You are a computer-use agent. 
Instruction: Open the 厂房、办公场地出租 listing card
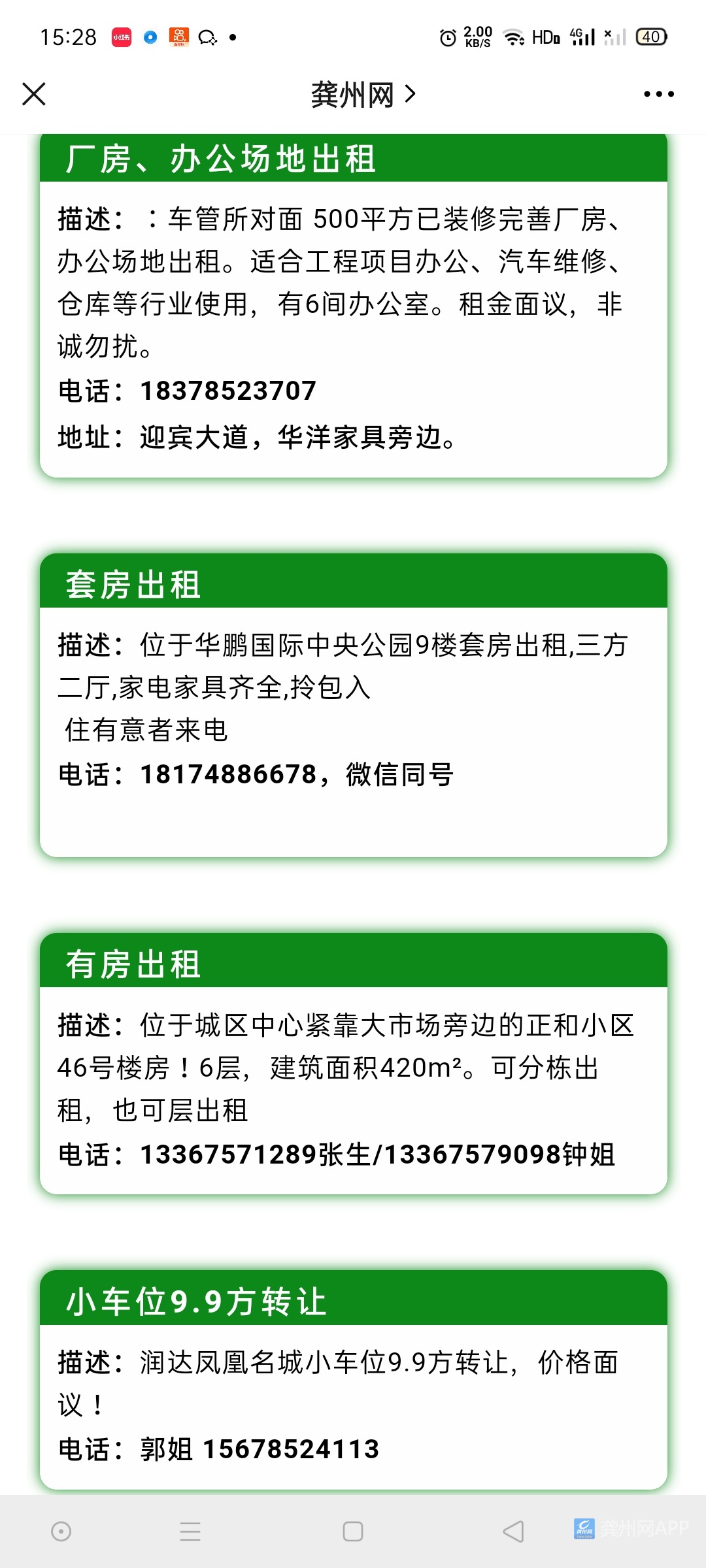point(353,306)
